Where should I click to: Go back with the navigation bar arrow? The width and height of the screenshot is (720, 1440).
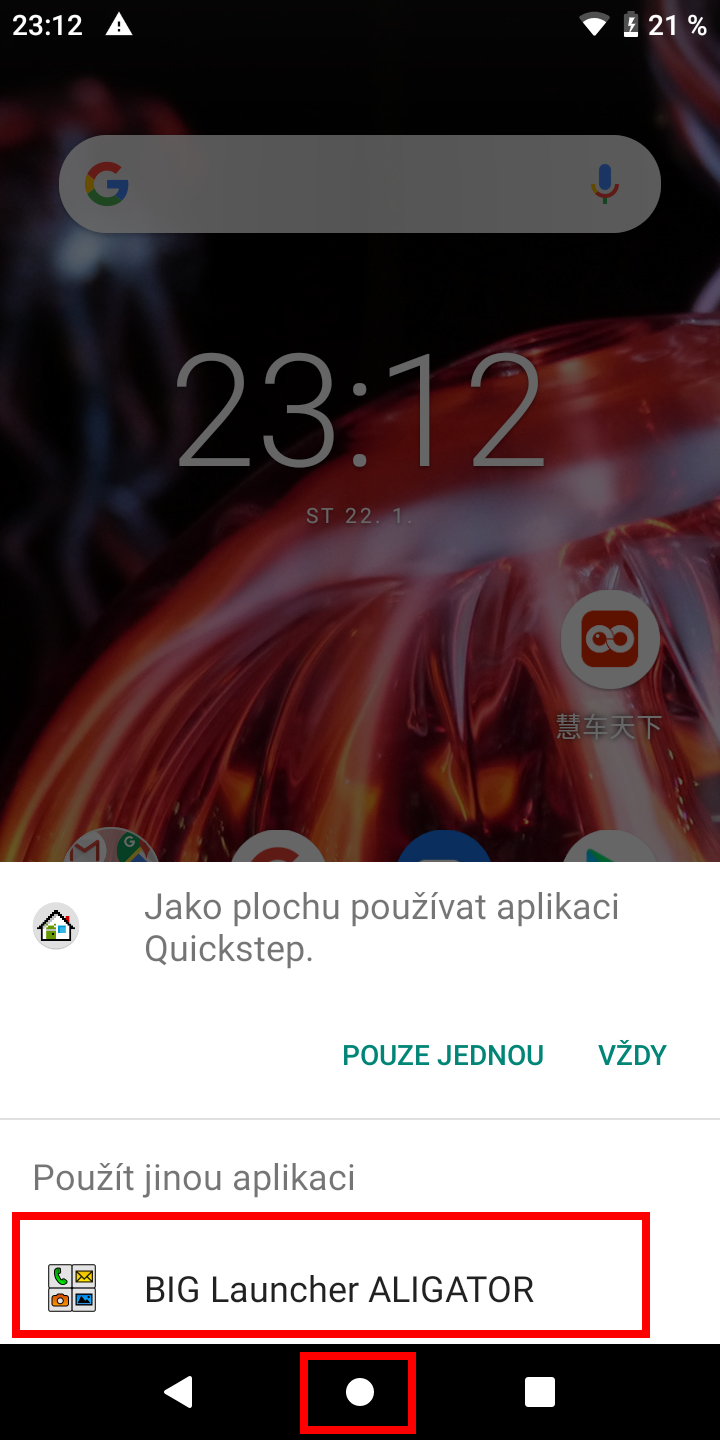tap(179, 1391)
